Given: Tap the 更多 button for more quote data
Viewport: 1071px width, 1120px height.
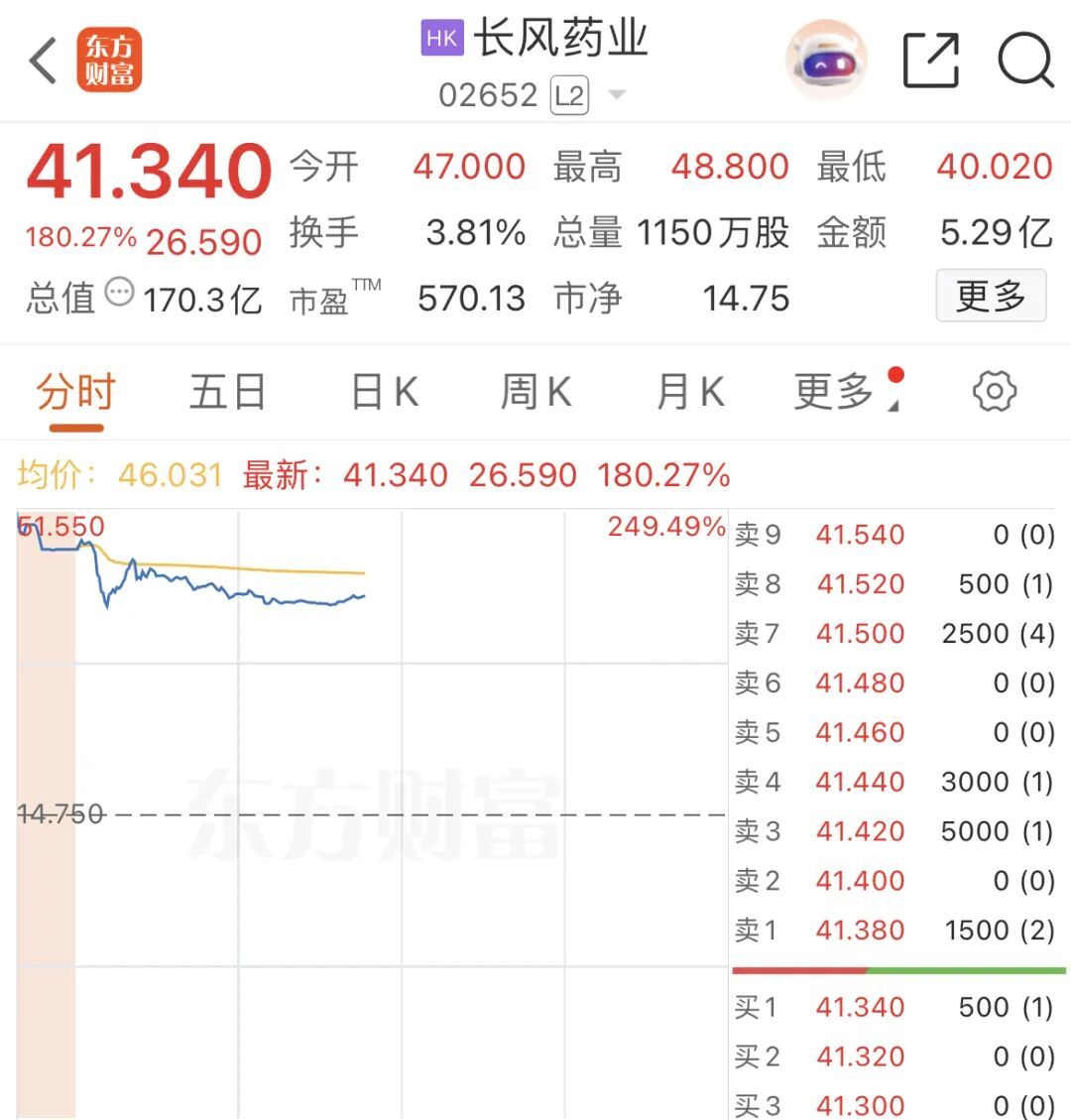Looking at the screenshot, I should [990, 296].
